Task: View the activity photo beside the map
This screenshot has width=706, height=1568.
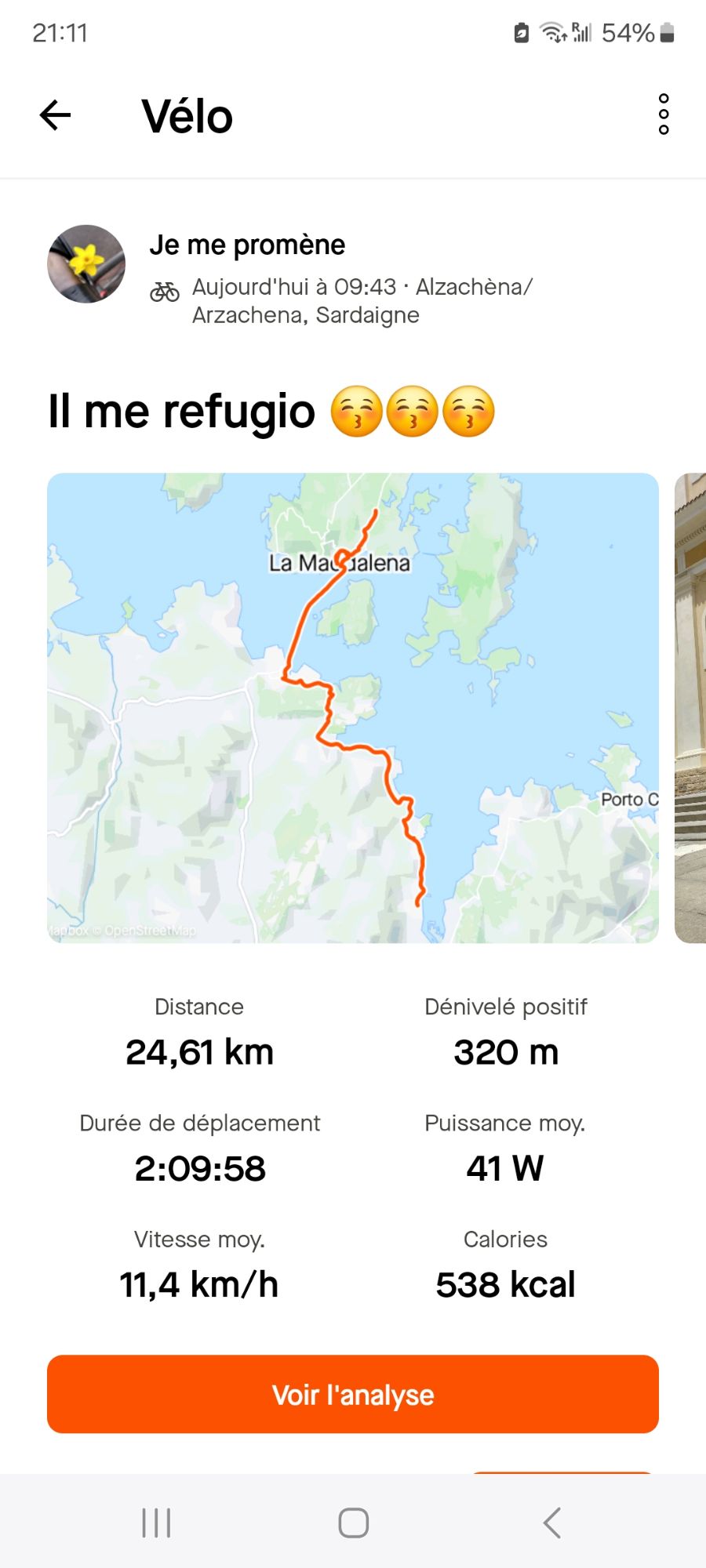Action: (690, 707)
